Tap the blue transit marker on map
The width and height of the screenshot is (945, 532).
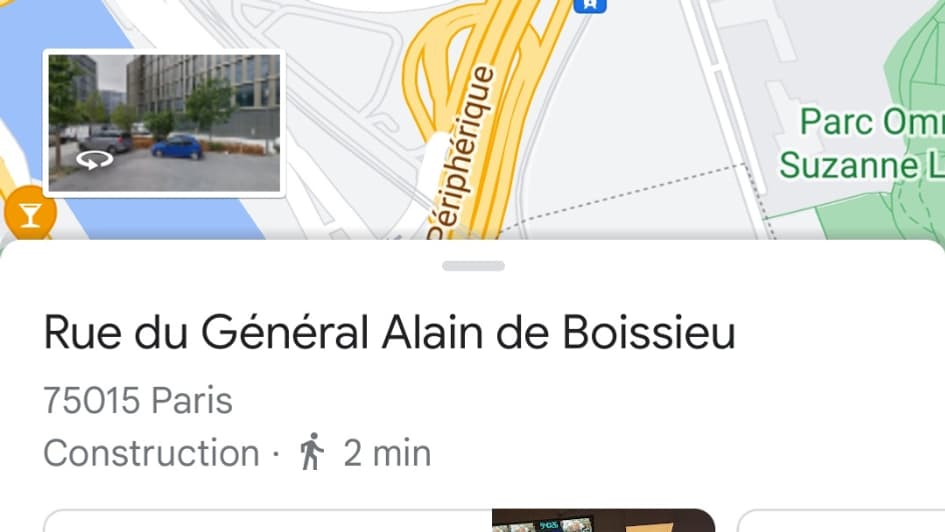tap(590, 4)
